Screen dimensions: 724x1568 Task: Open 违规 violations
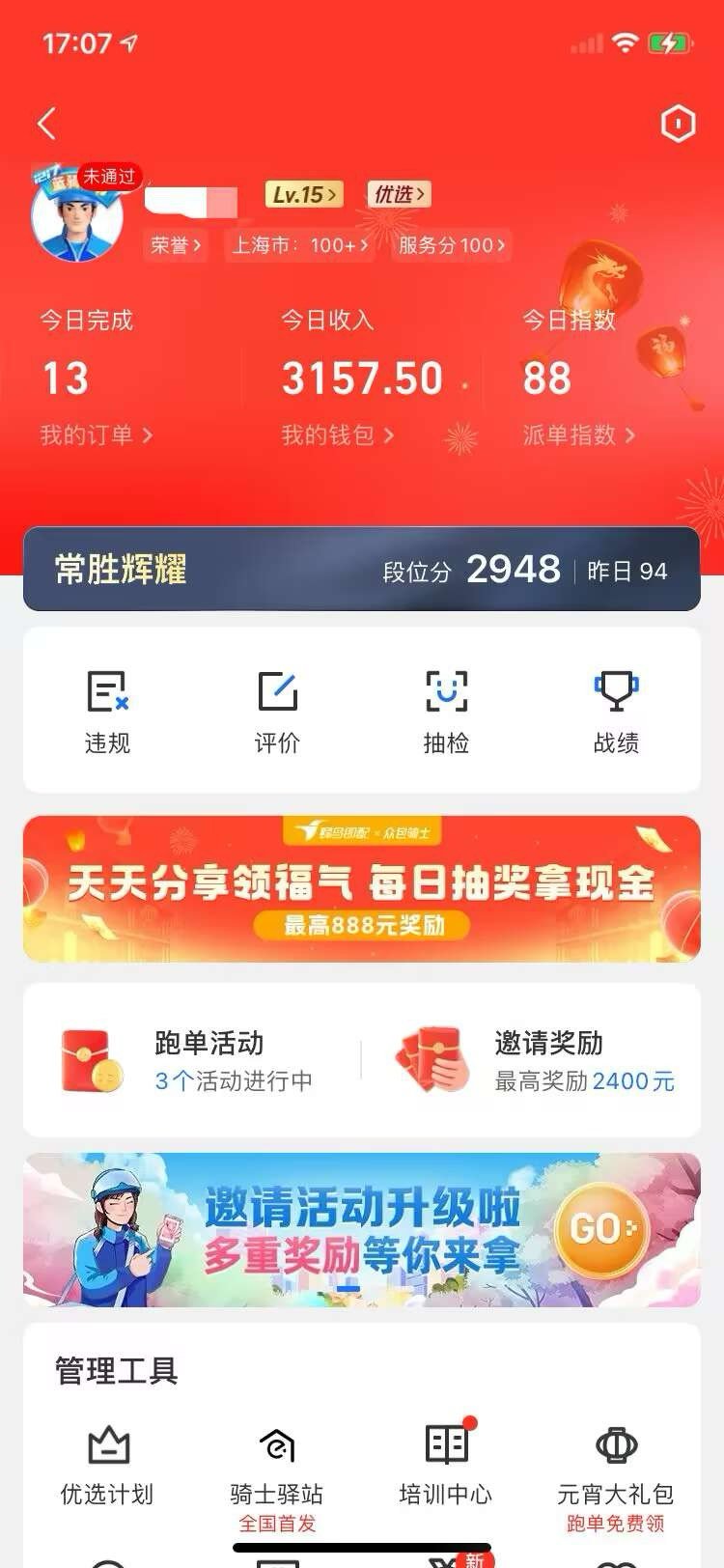[107, 712]
